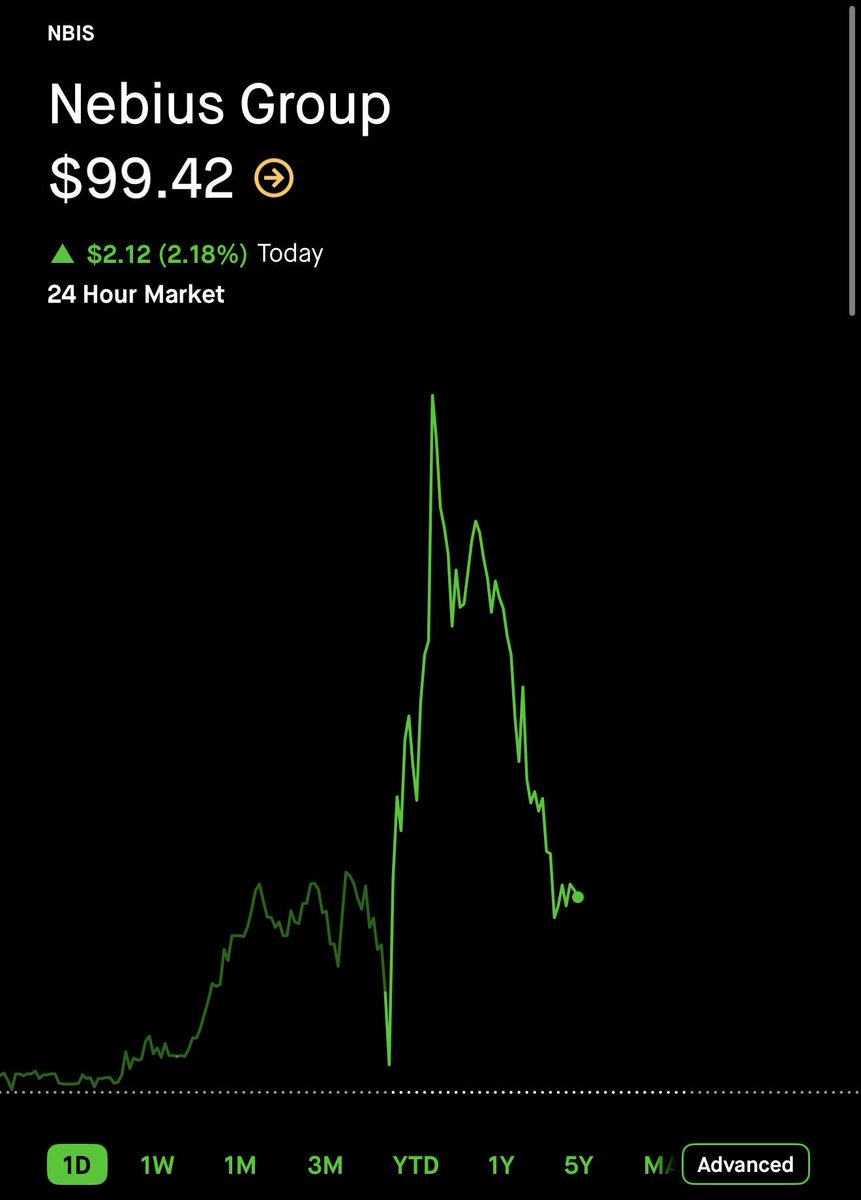Screen dimensions: 861x1200
Task: Select the 1D chart range
Action: click(77, 1165)
